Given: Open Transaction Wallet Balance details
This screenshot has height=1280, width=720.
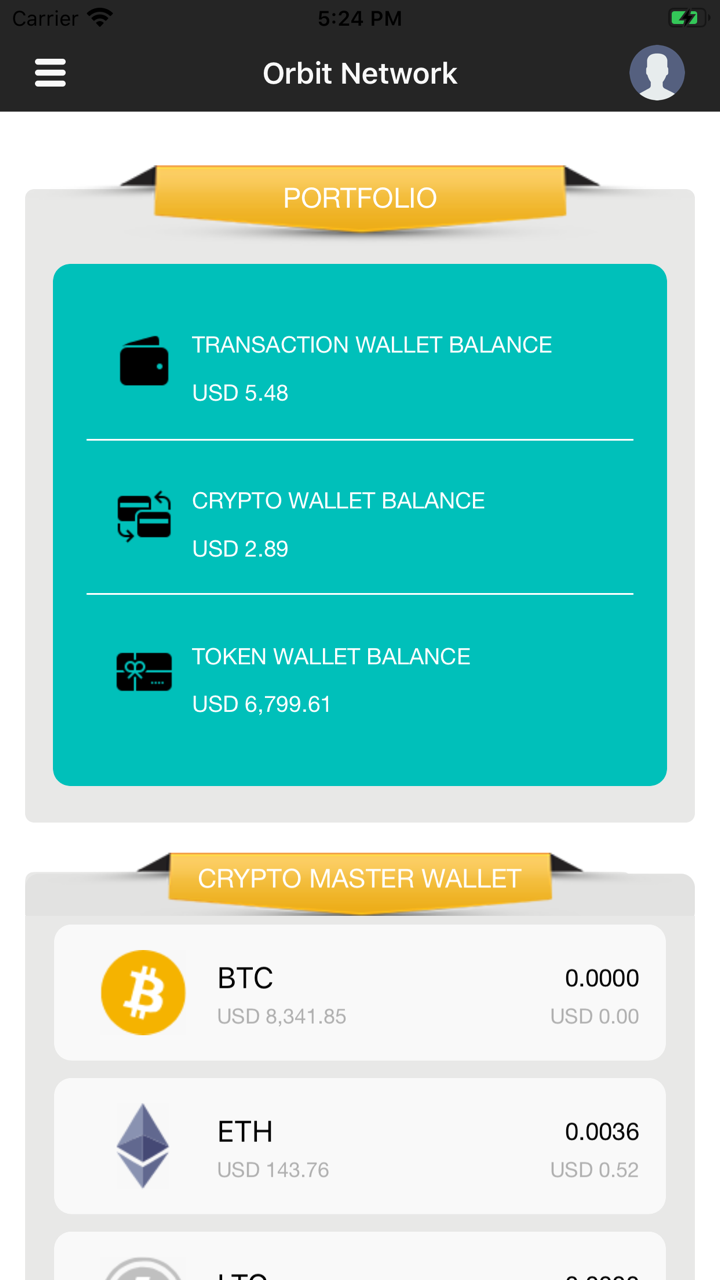Looking at the screenshot, I should coord(360,367).
